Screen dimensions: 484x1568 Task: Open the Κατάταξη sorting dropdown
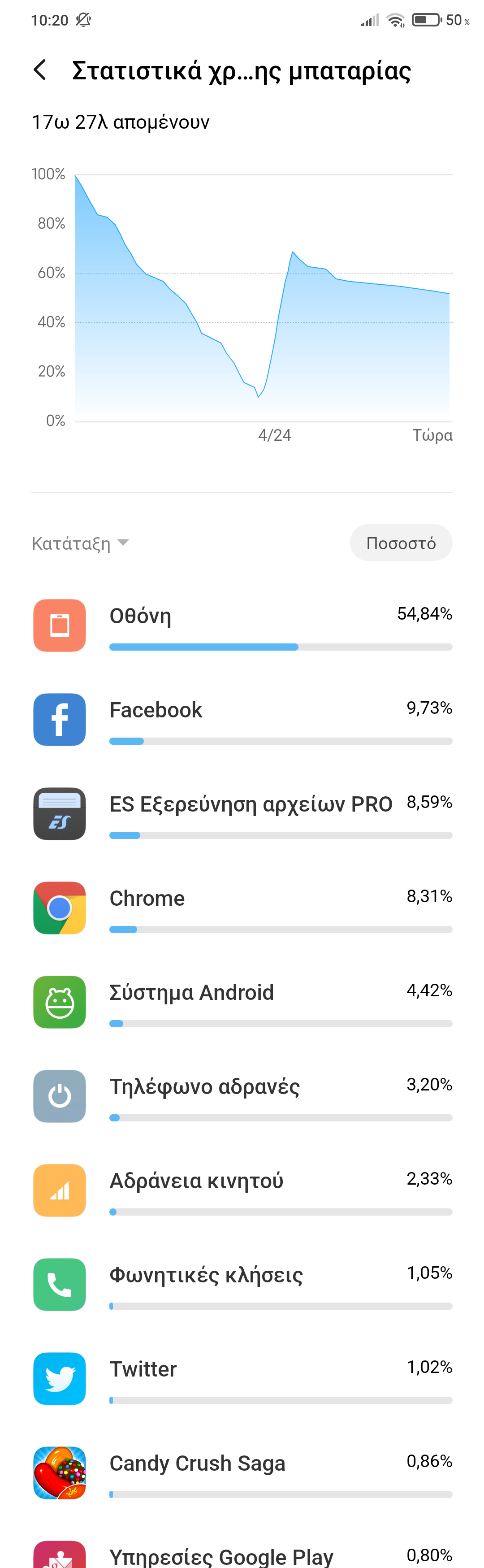coord(80,543)
